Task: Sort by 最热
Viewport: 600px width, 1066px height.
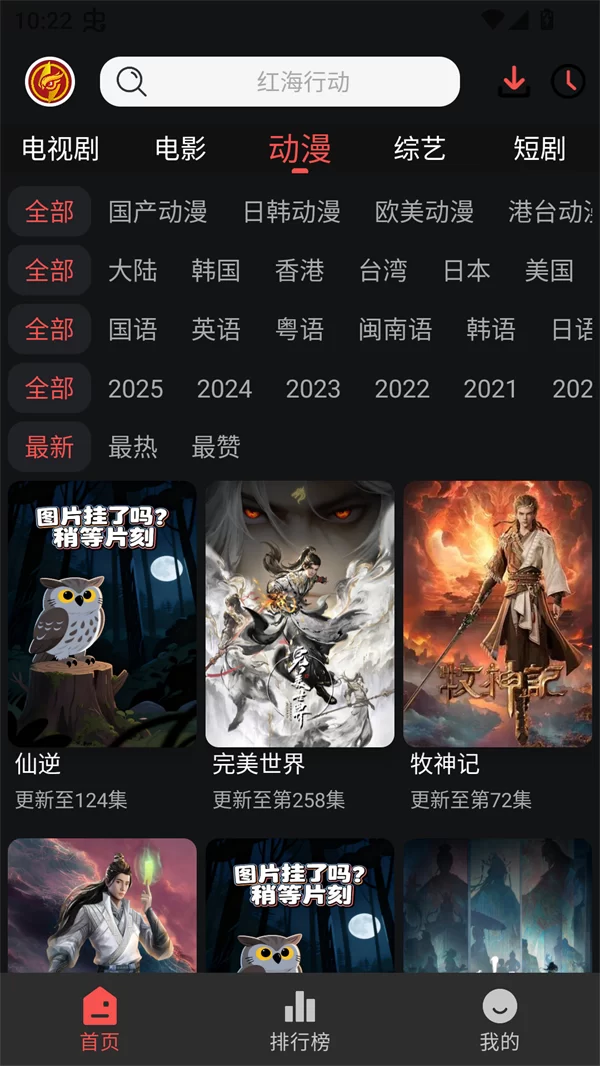Action: click(133, 447)
